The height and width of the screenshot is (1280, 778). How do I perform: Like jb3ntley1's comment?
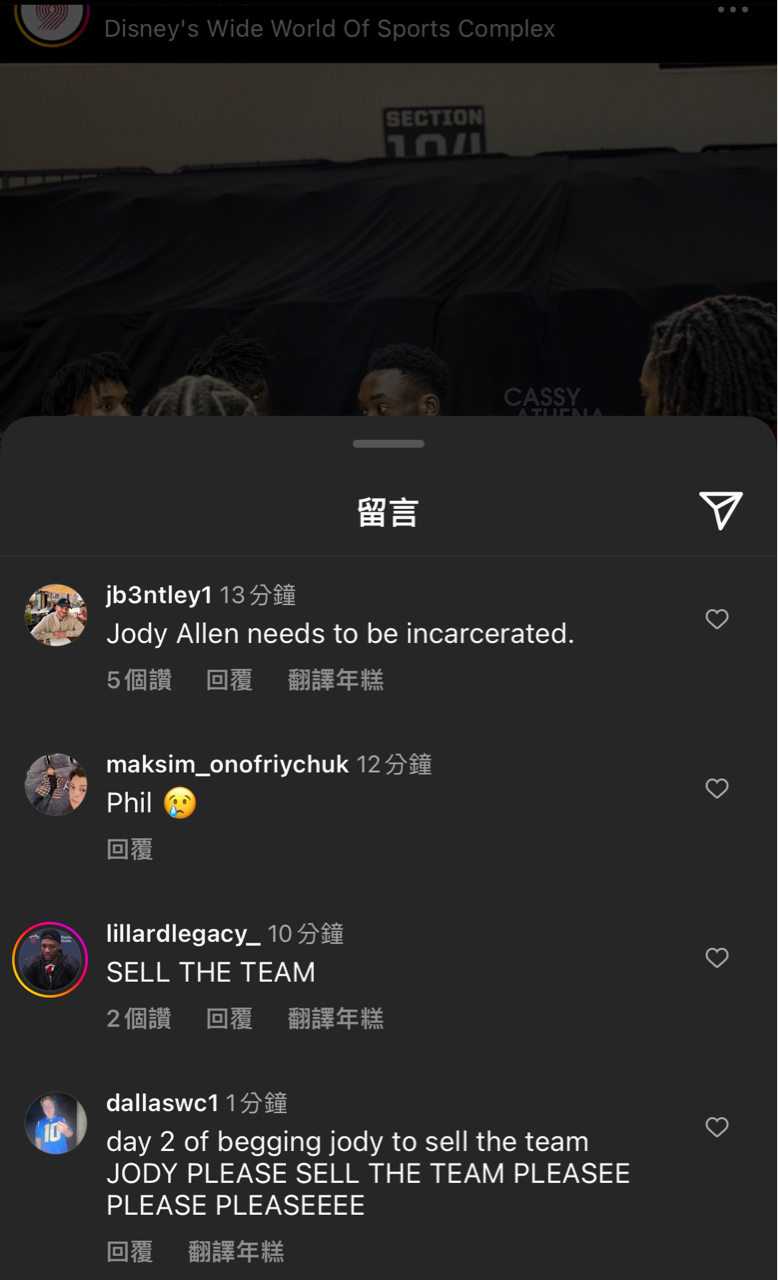(x=717, y=619)
